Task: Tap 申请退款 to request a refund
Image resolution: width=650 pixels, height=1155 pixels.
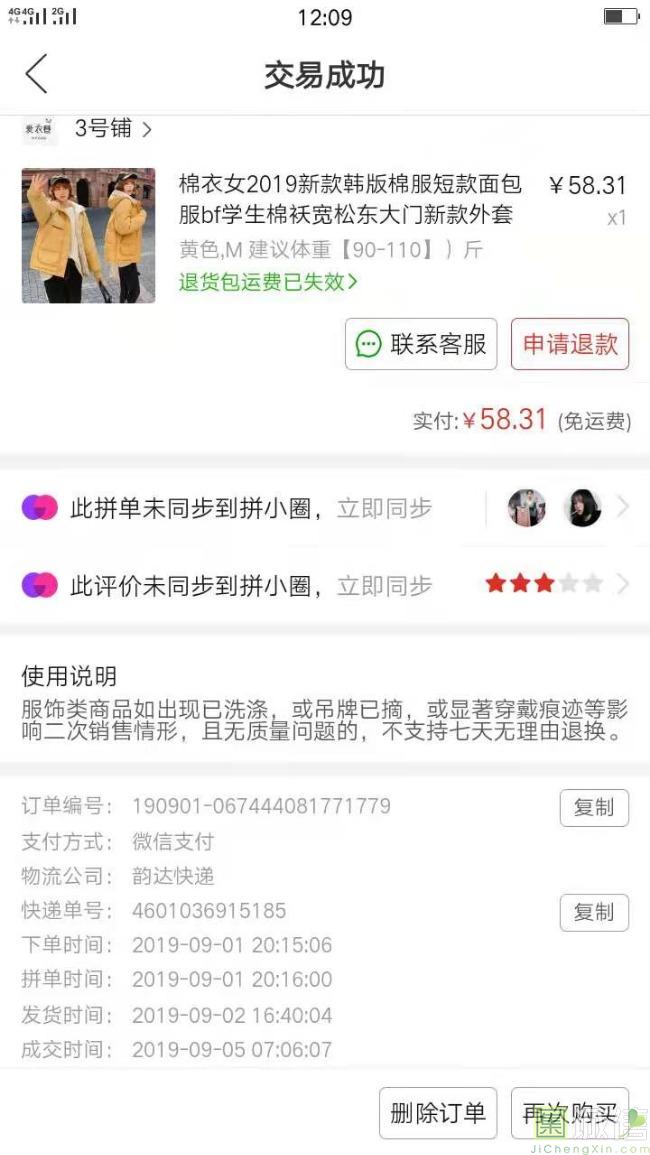Action: pos(569,344)
